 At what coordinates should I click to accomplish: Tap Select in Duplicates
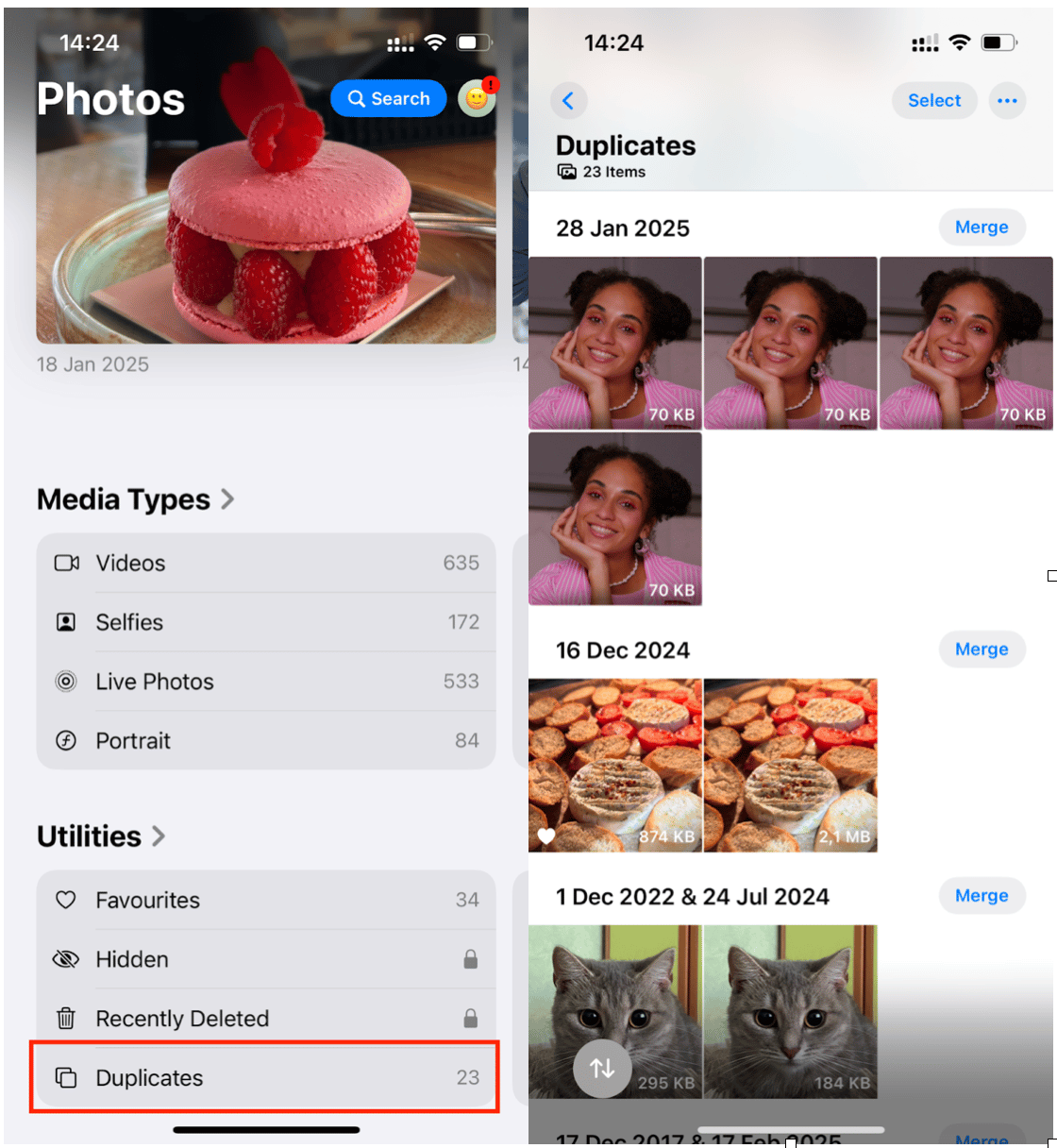point(933,101)
